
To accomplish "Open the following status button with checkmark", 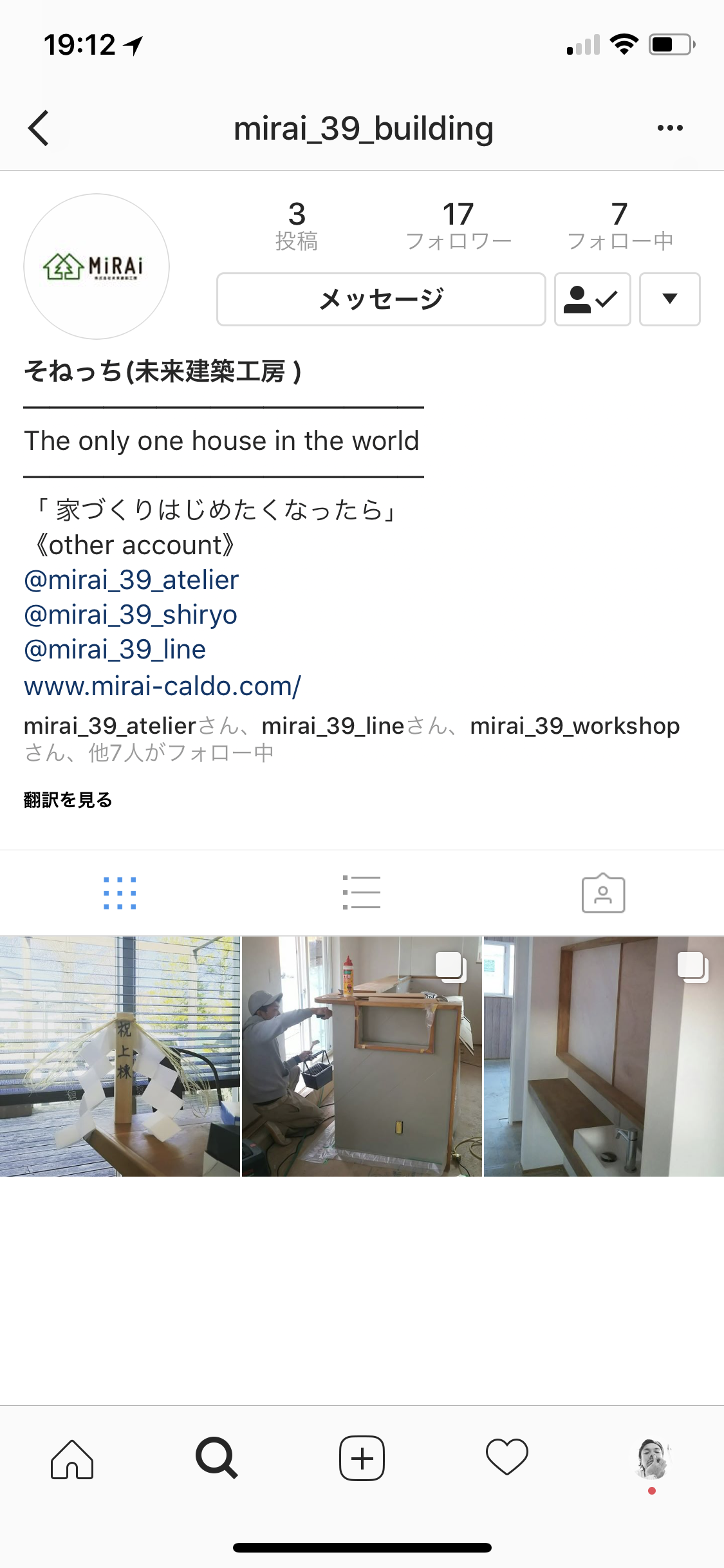I will (x=592, y=299).
